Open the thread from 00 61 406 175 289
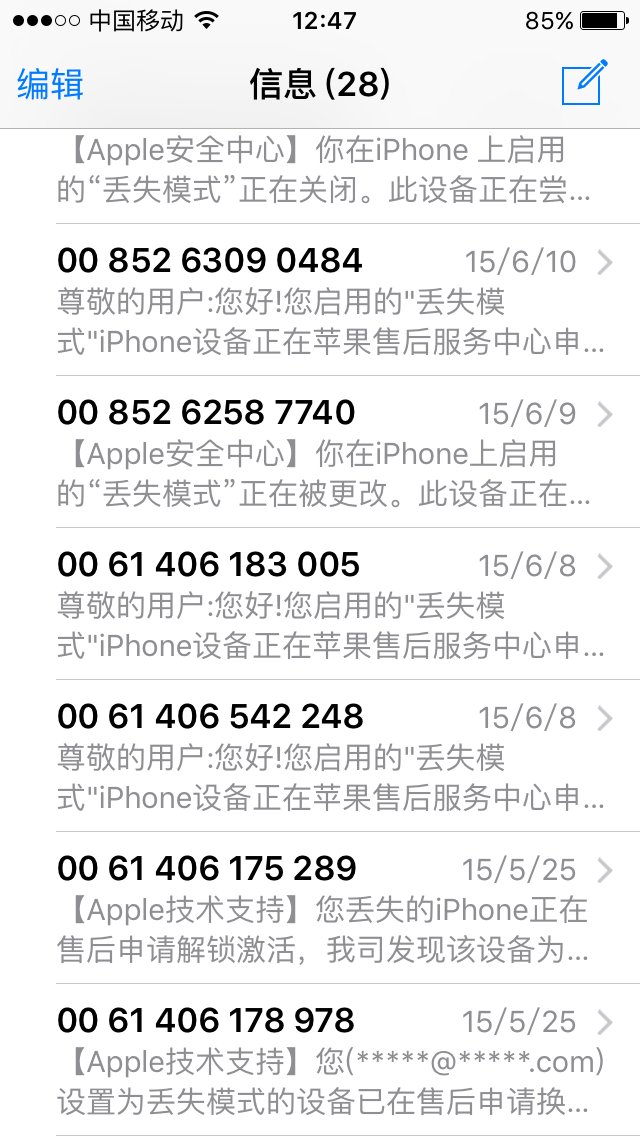Viewport: 640px width, 1136px height. pos(320,909)
